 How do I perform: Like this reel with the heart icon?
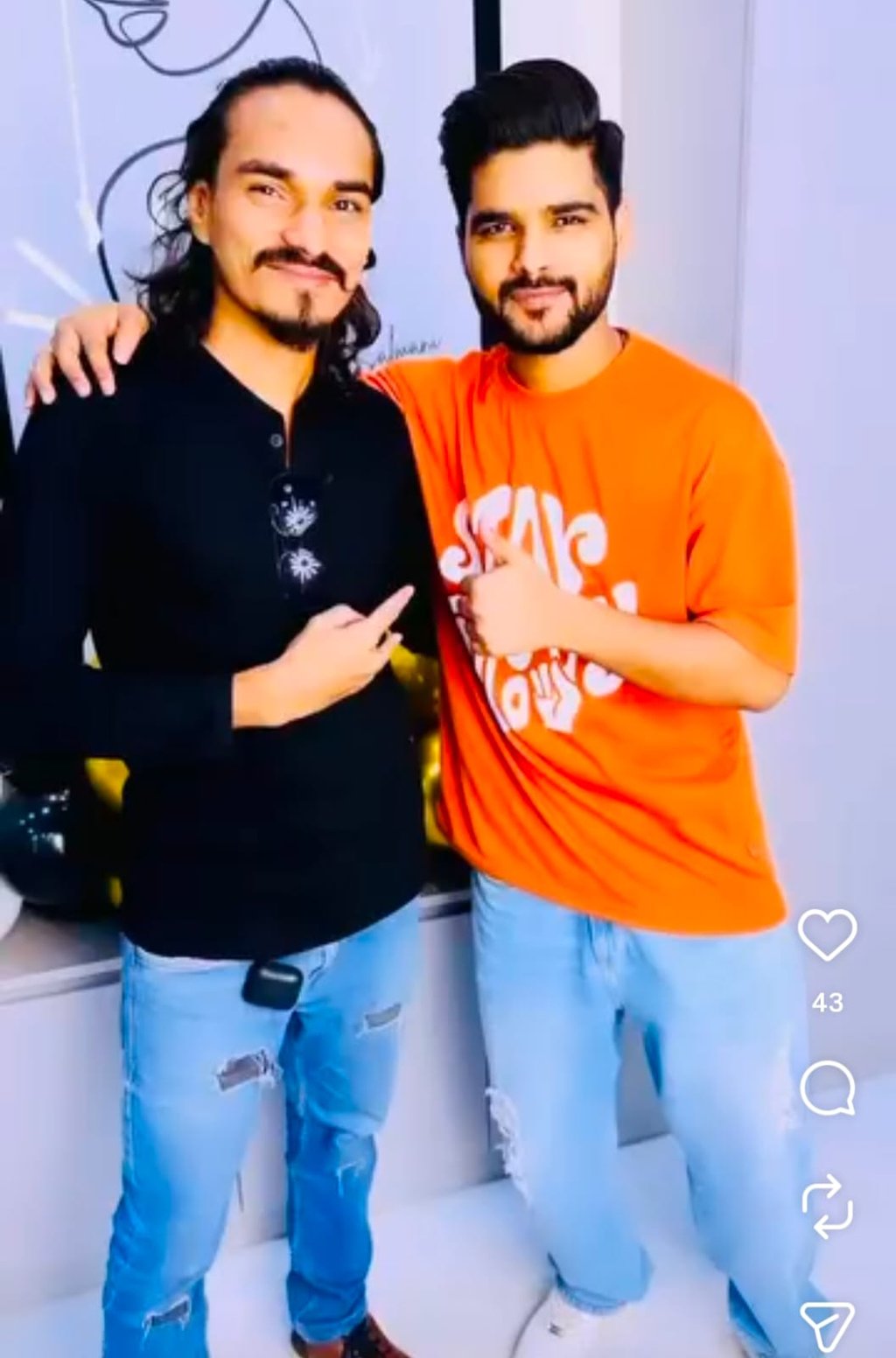pos(828,934)
